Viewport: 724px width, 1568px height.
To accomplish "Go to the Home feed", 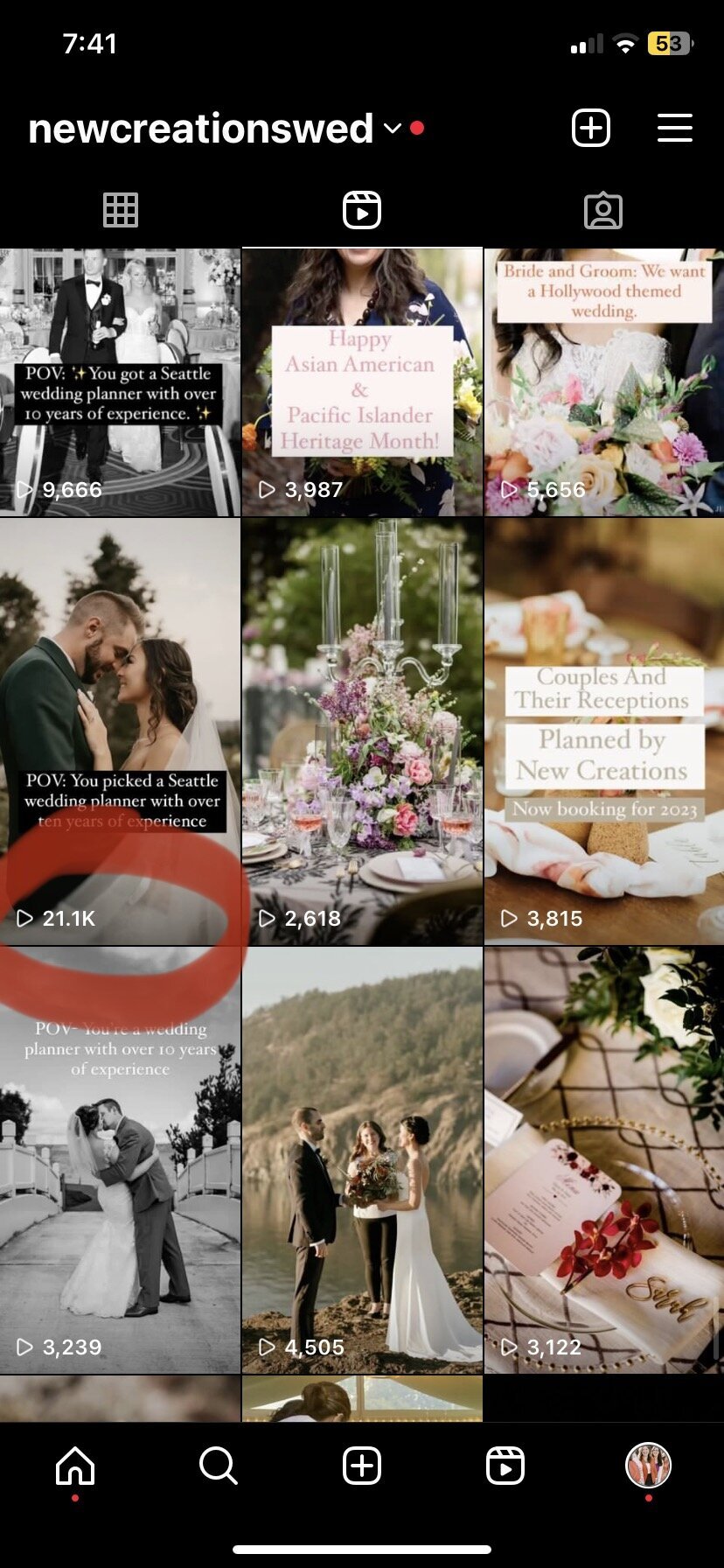I will tap(75, 1466).
